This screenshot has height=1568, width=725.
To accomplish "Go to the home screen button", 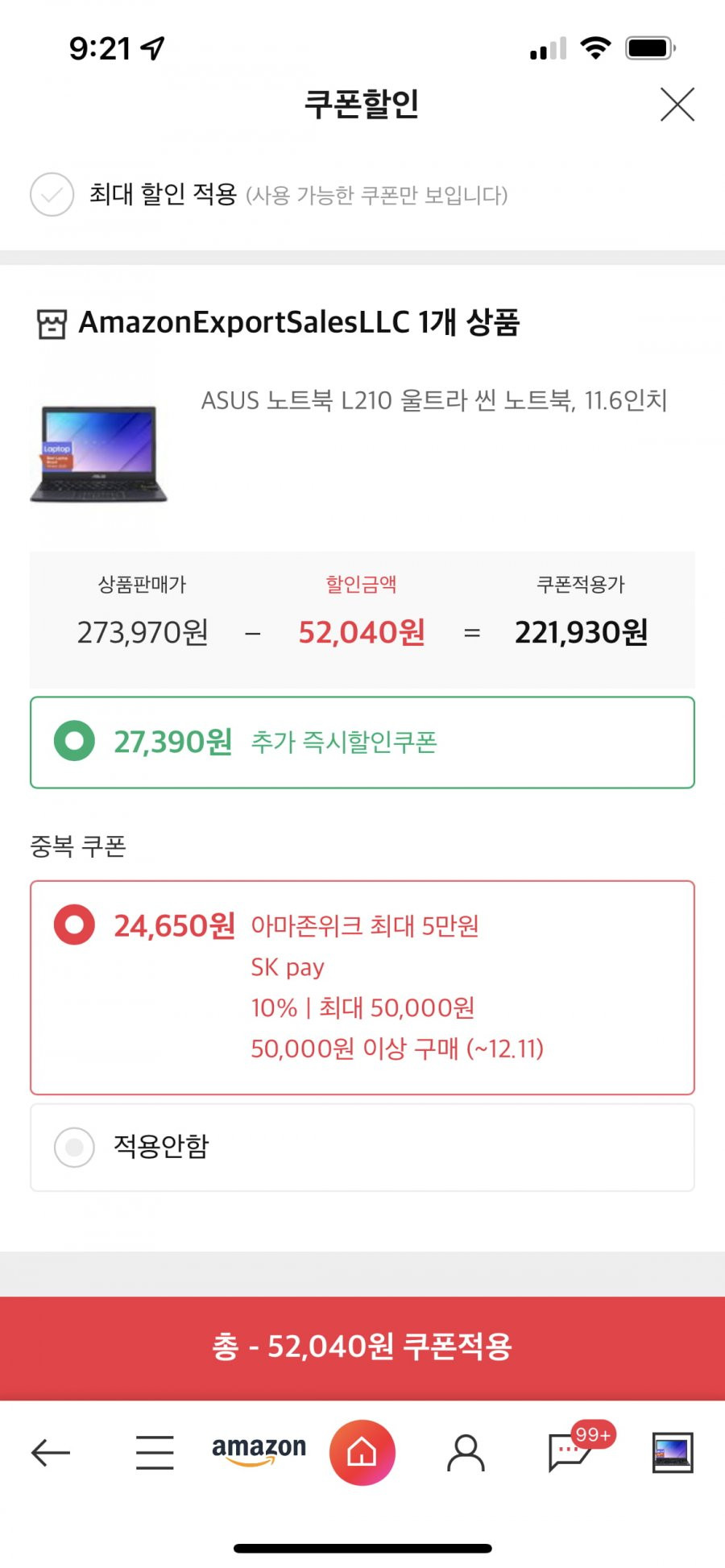I will coord(362,1453).
